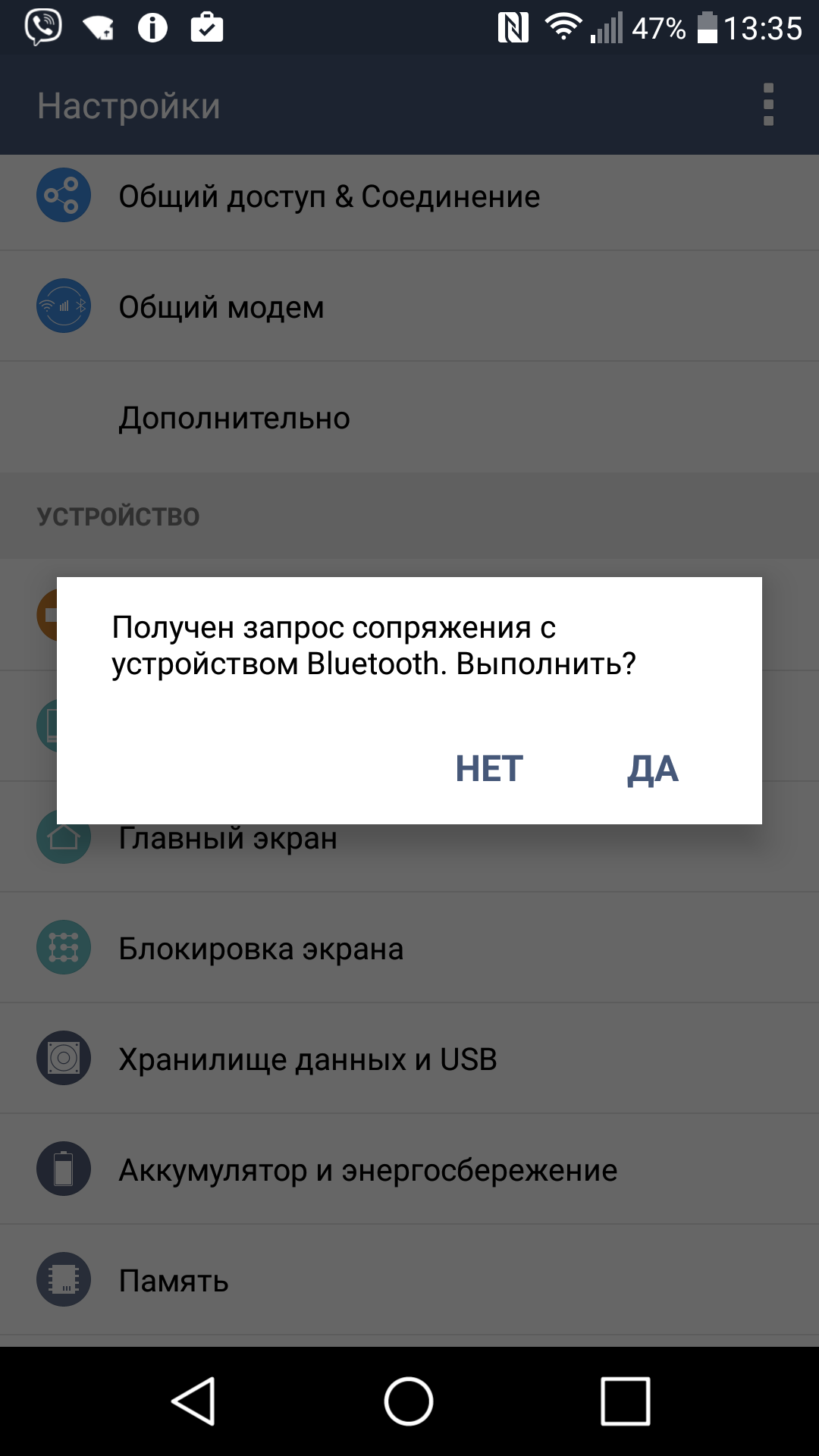819x1456 pixels.
Task: Go to the home screen
Action: (409, 1401)
